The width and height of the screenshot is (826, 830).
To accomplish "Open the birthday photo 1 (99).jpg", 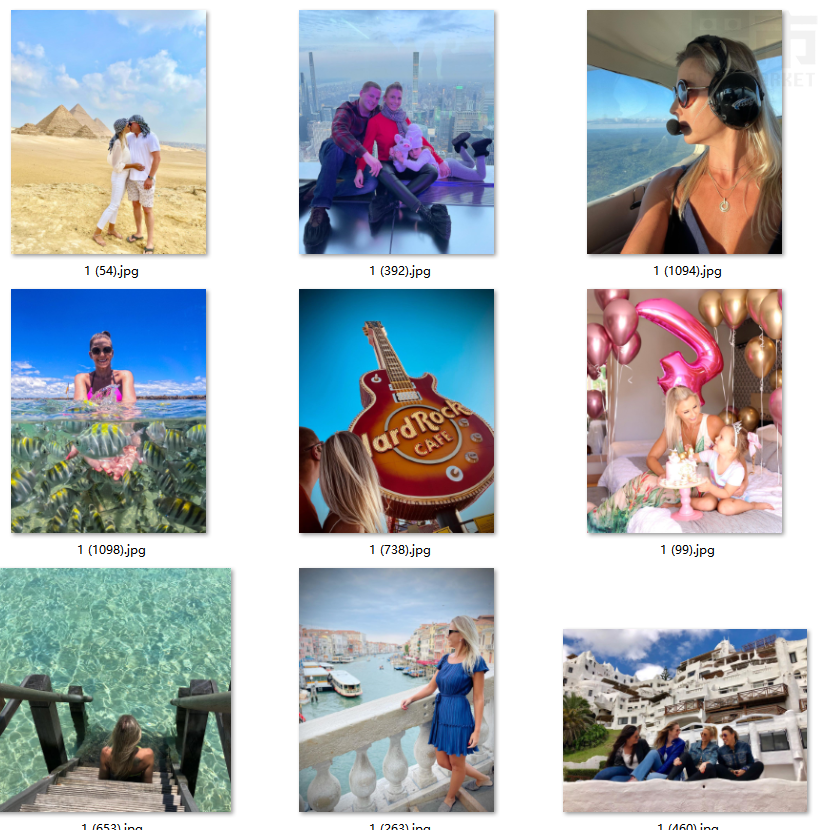I will tap(684, 410).
